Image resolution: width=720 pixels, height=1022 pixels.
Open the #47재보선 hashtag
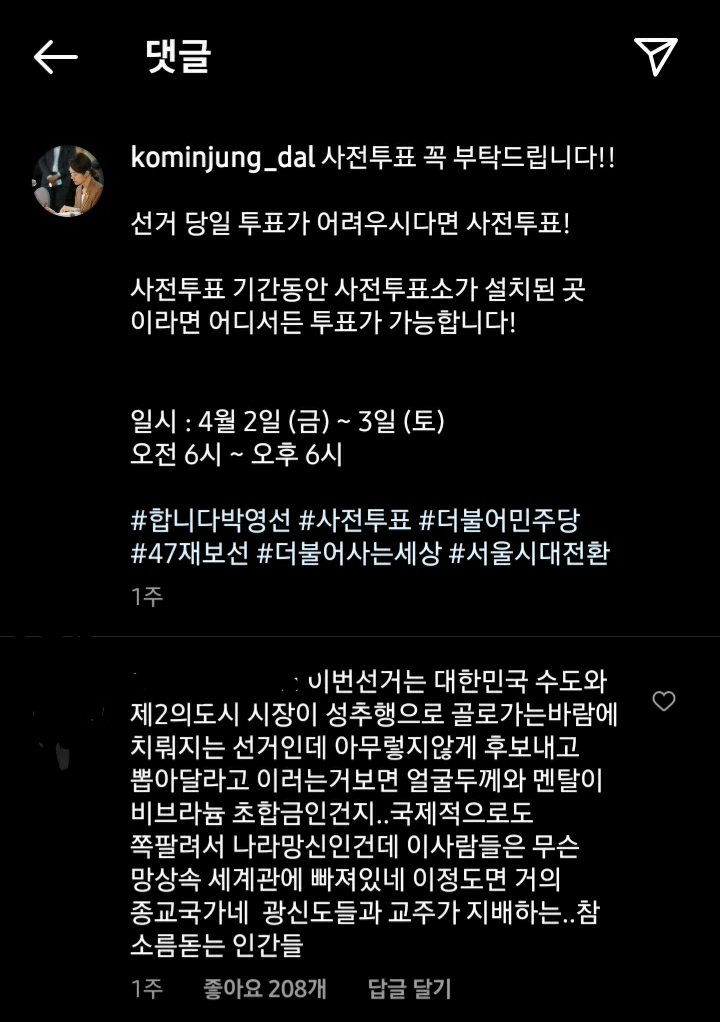190,555
